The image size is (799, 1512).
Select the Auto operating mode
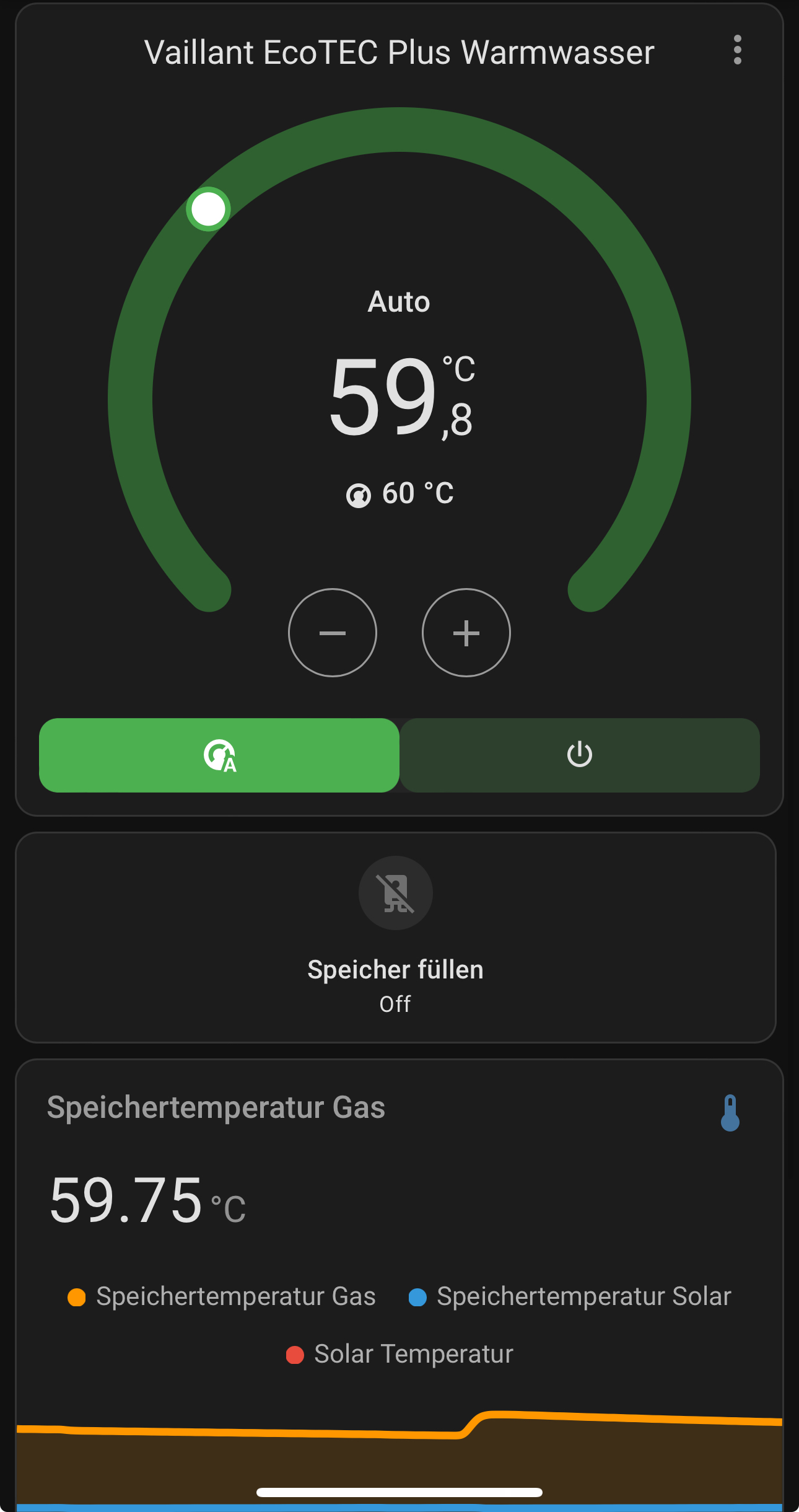pyautogui.click(x=219, y=755)
